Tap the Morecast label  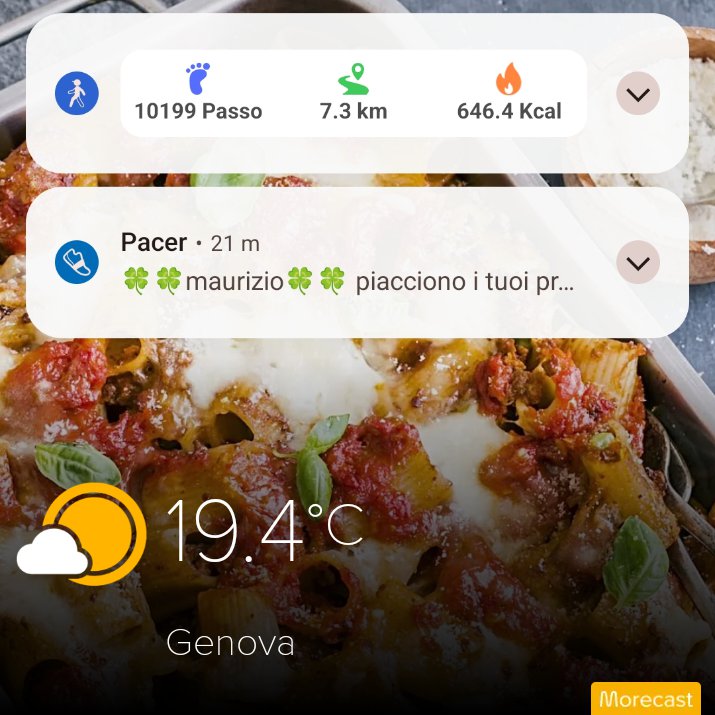coord(646,699)
